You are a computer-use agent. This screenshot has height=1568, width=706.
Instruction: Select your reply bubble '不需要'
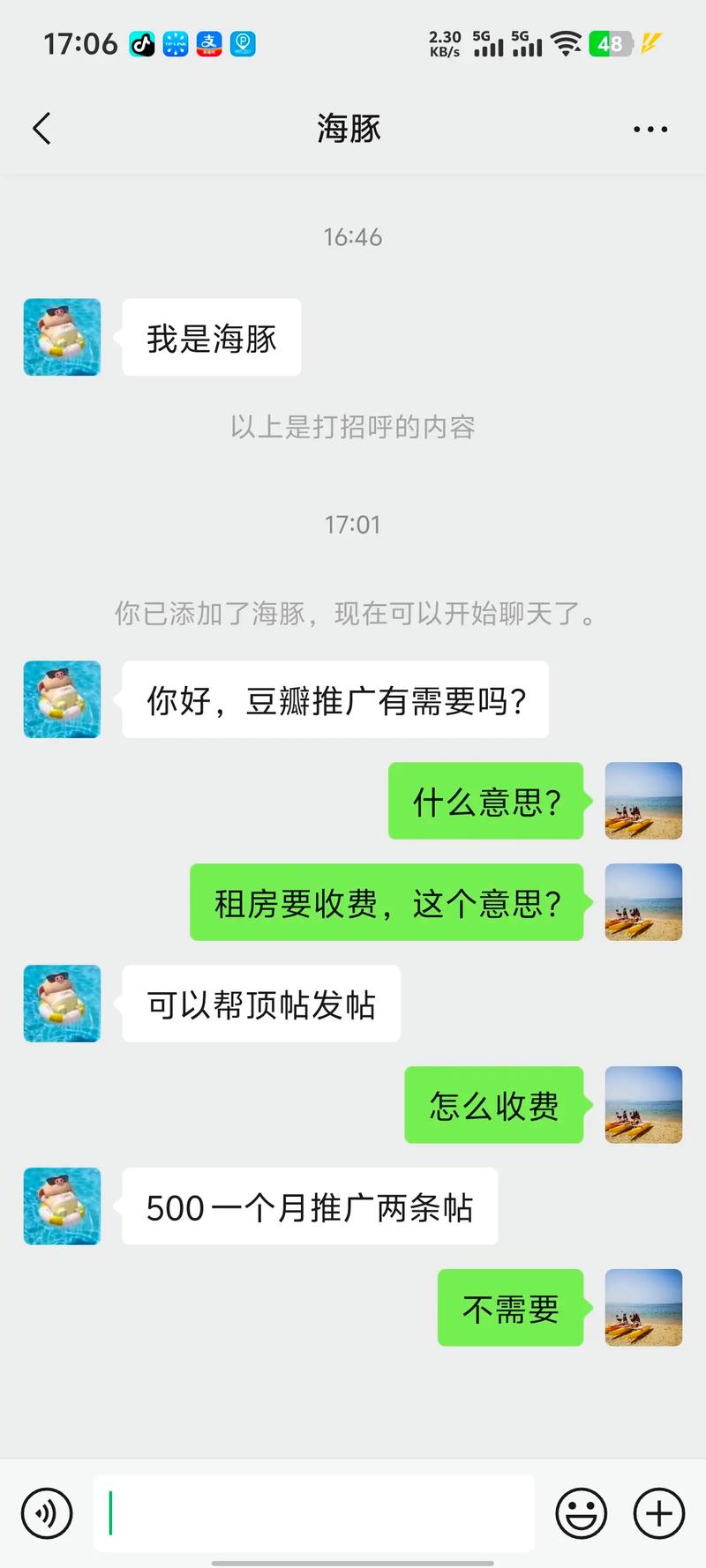(510, 1309)
